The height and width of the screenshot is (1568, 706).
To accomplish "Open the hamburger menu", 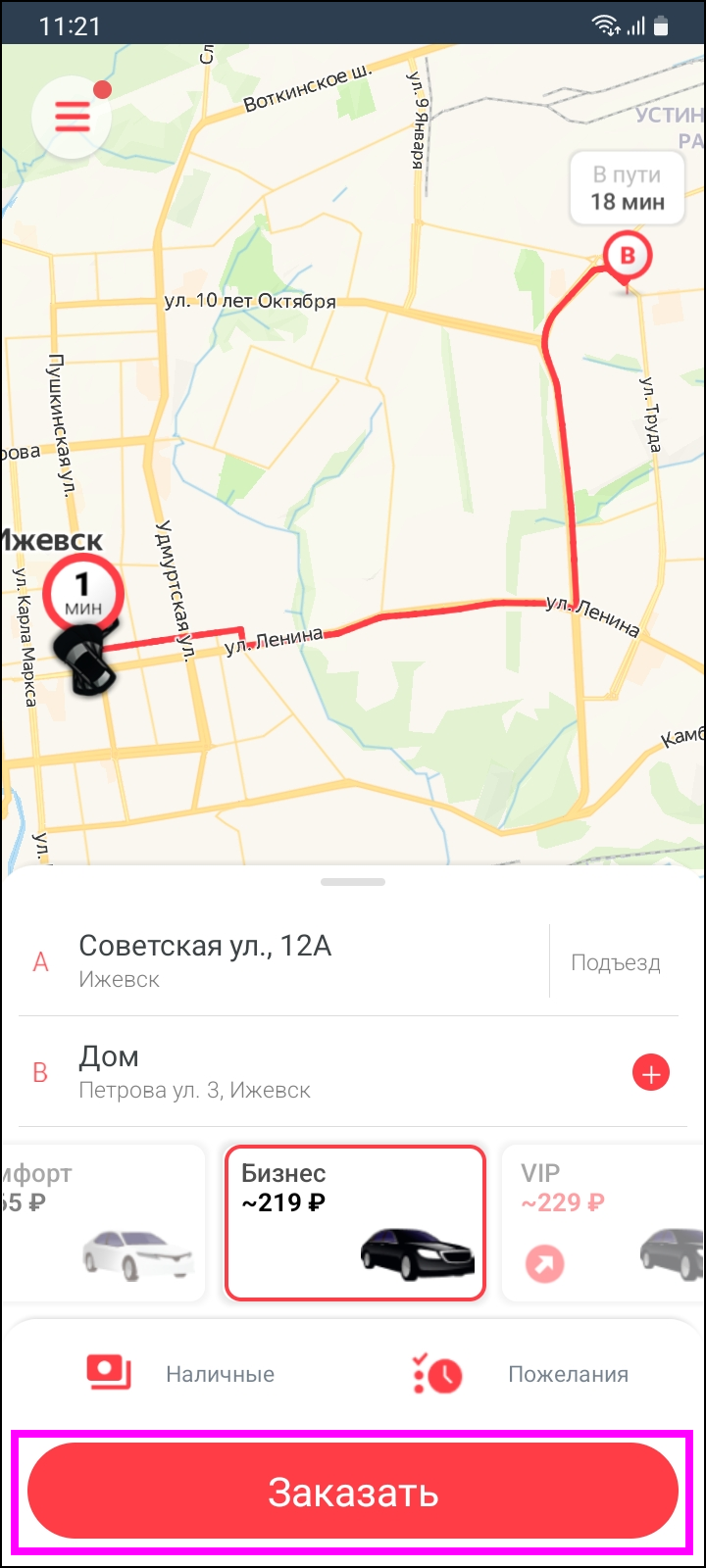I will 72,118.
